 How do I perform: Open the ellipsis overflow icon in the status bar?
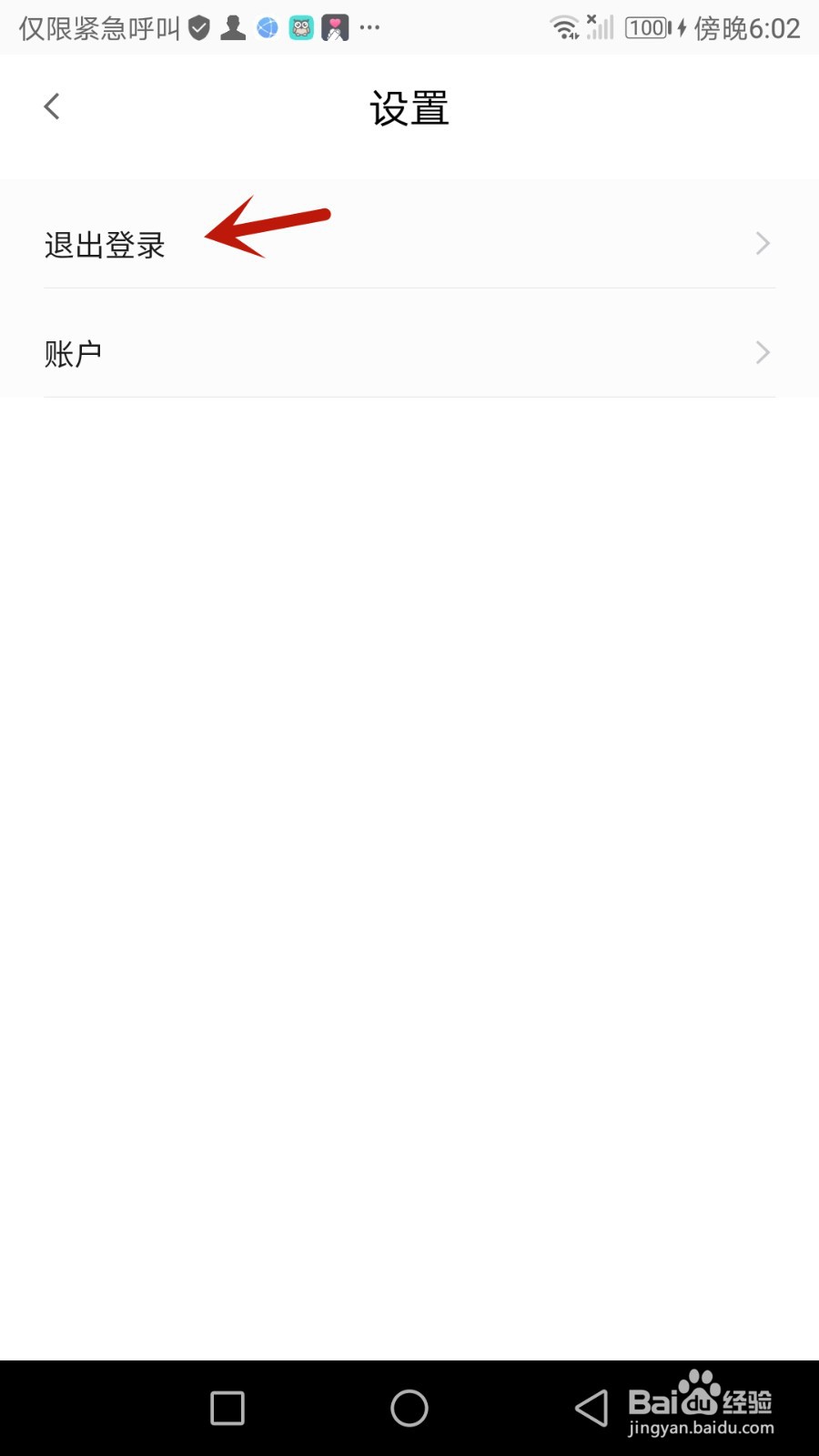pyautogui.click(x=369, y=29)
